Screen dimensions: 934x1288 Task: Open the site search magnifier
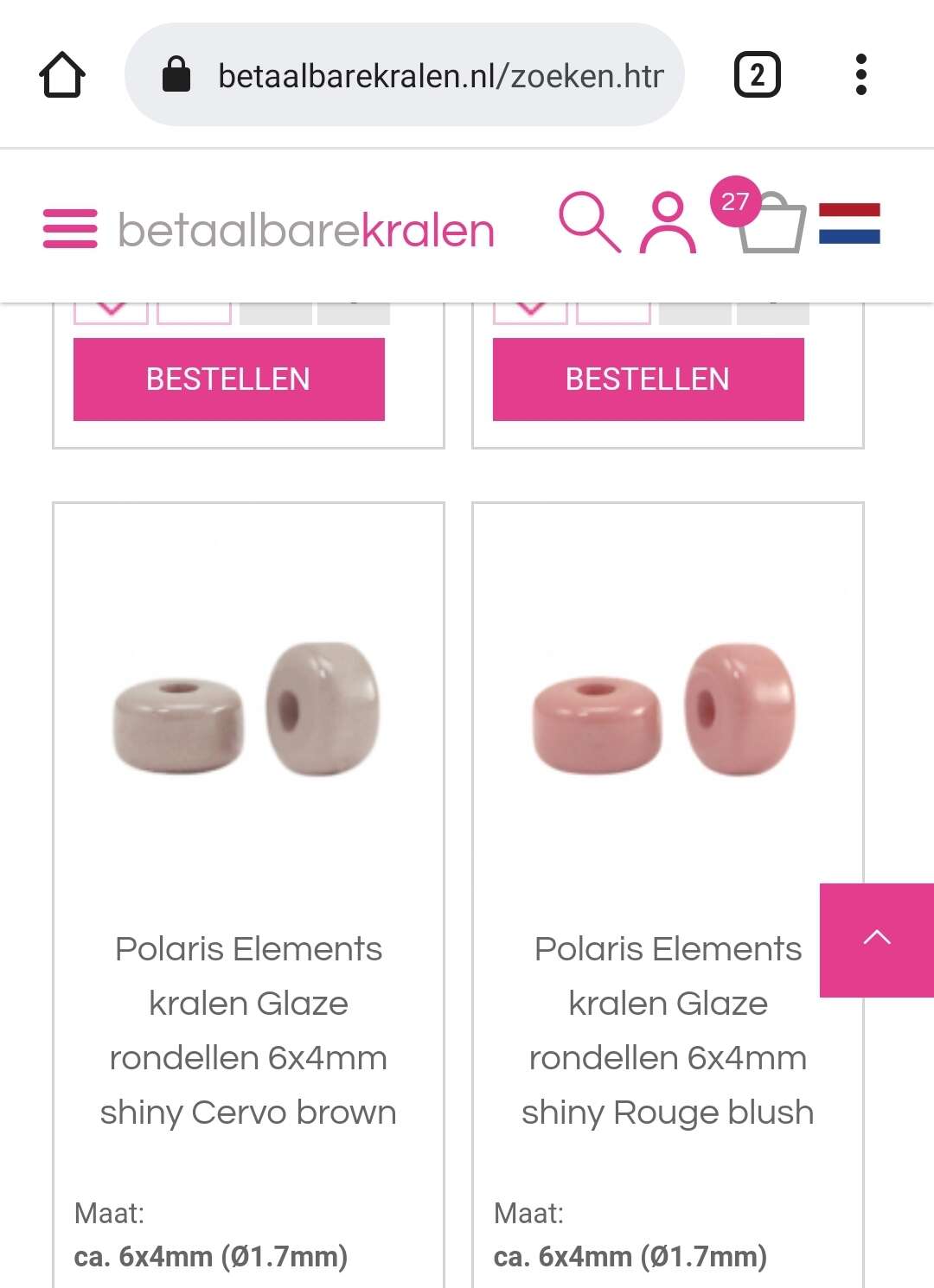pos(589,222)
